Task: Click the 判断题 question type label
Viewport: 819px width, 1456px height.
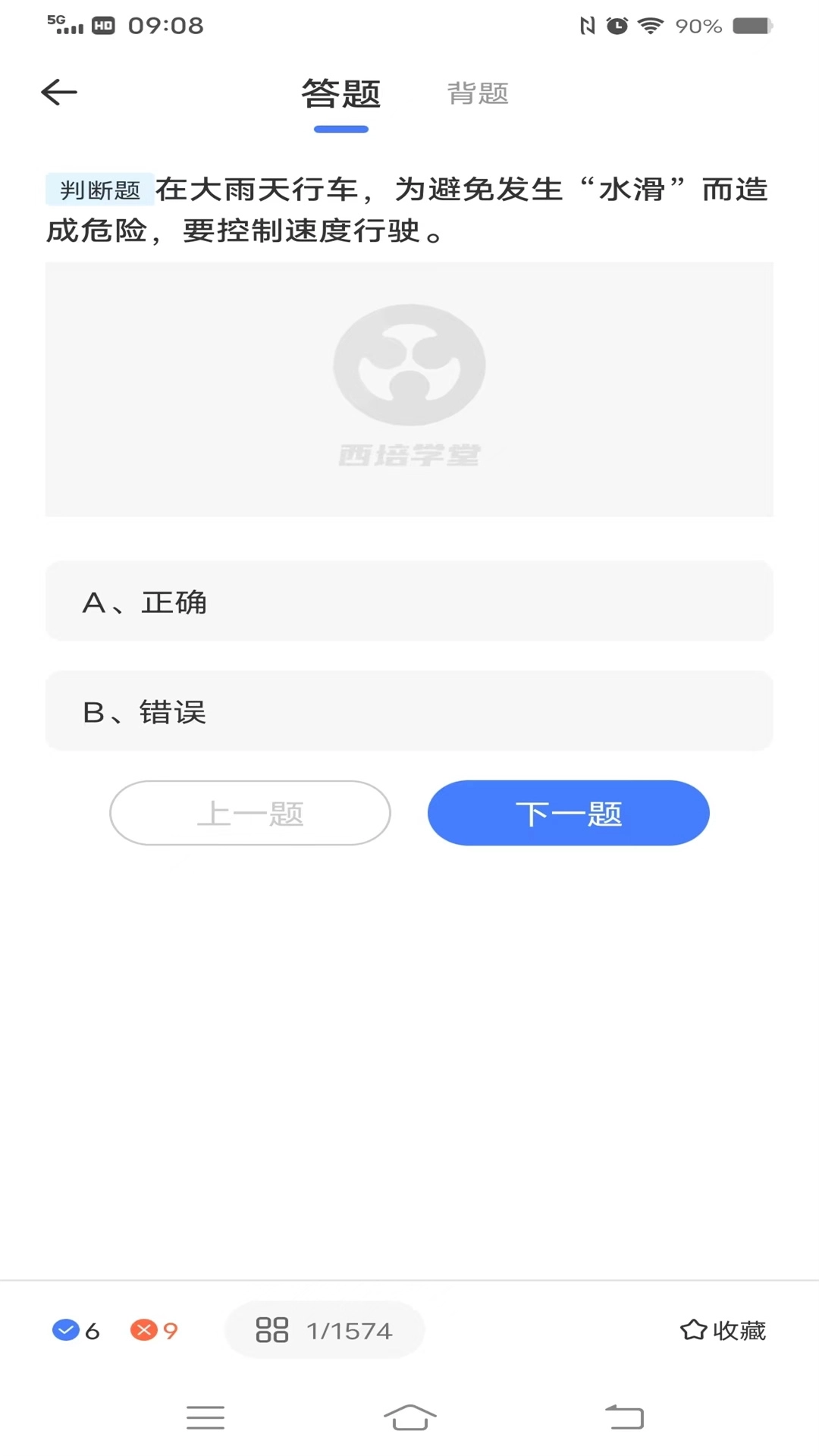Action: (x=99, y=190)
